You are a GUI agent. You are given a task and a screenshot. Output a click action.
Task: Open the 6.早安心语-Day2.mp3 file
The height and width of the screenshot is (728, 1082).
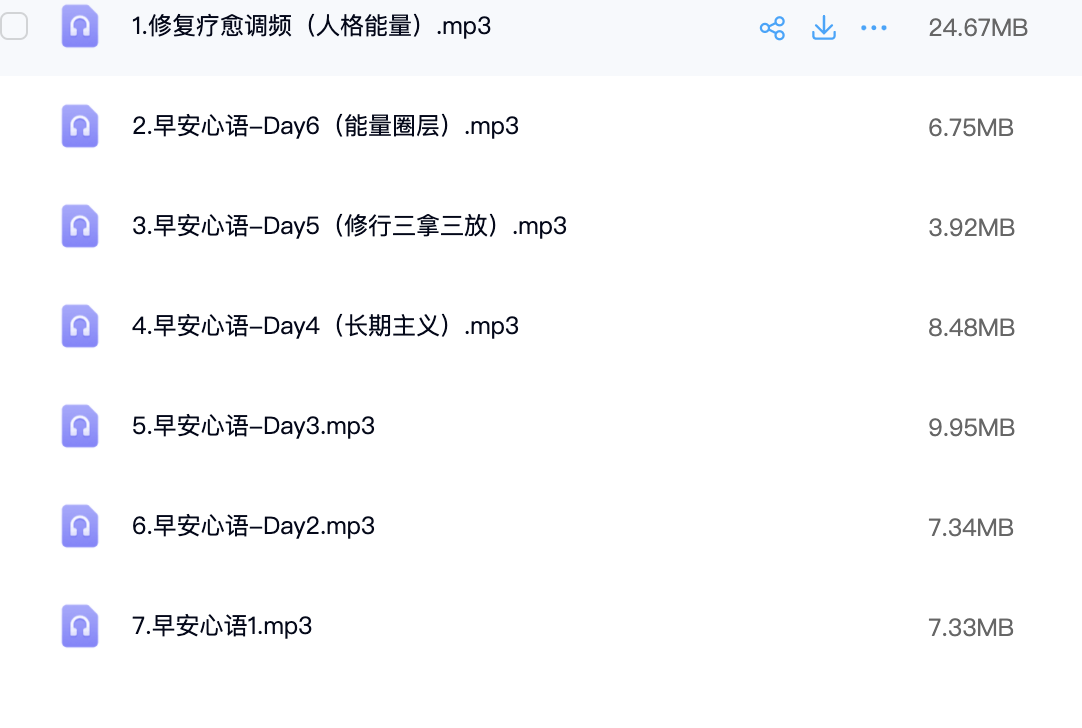tap(253, 527)
